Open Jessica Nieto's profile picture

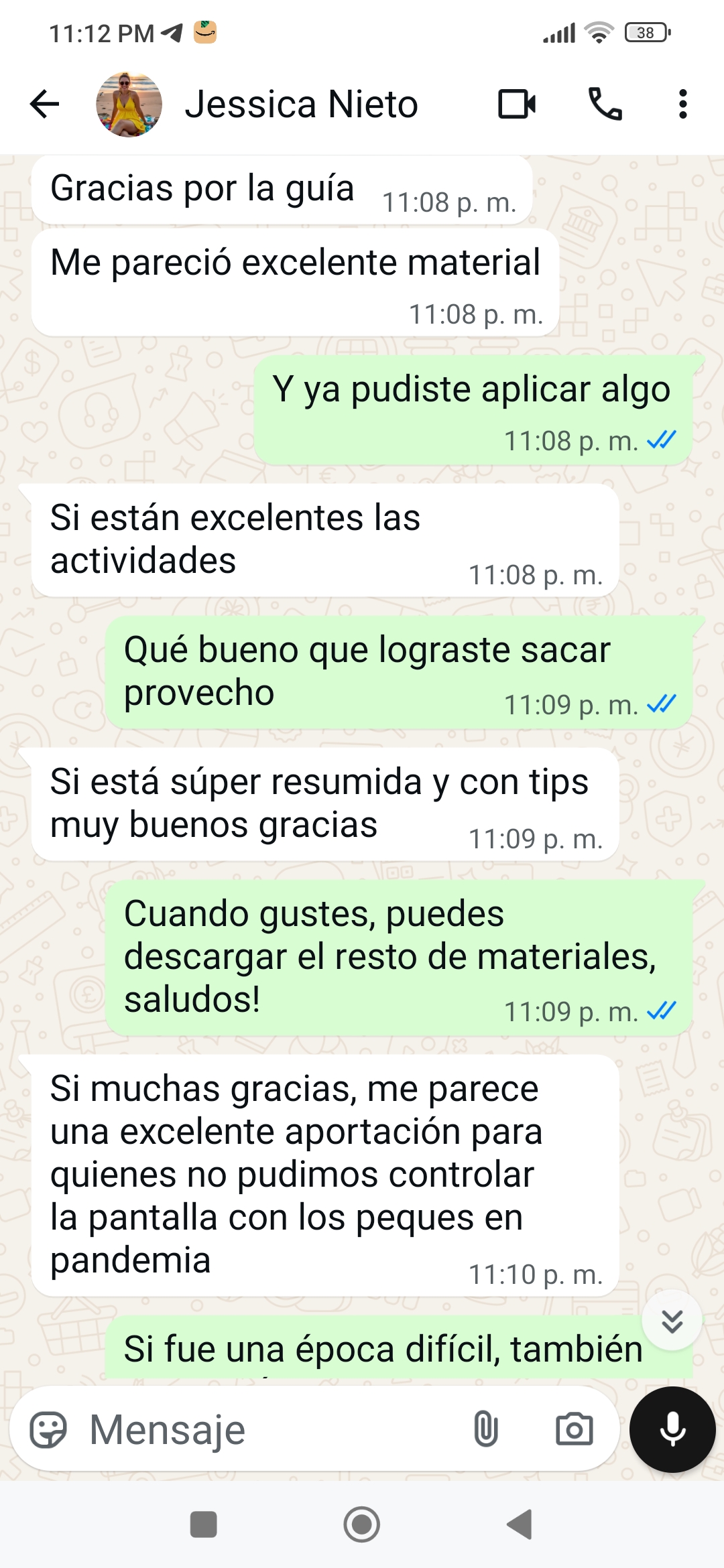(x=129, y=105)
